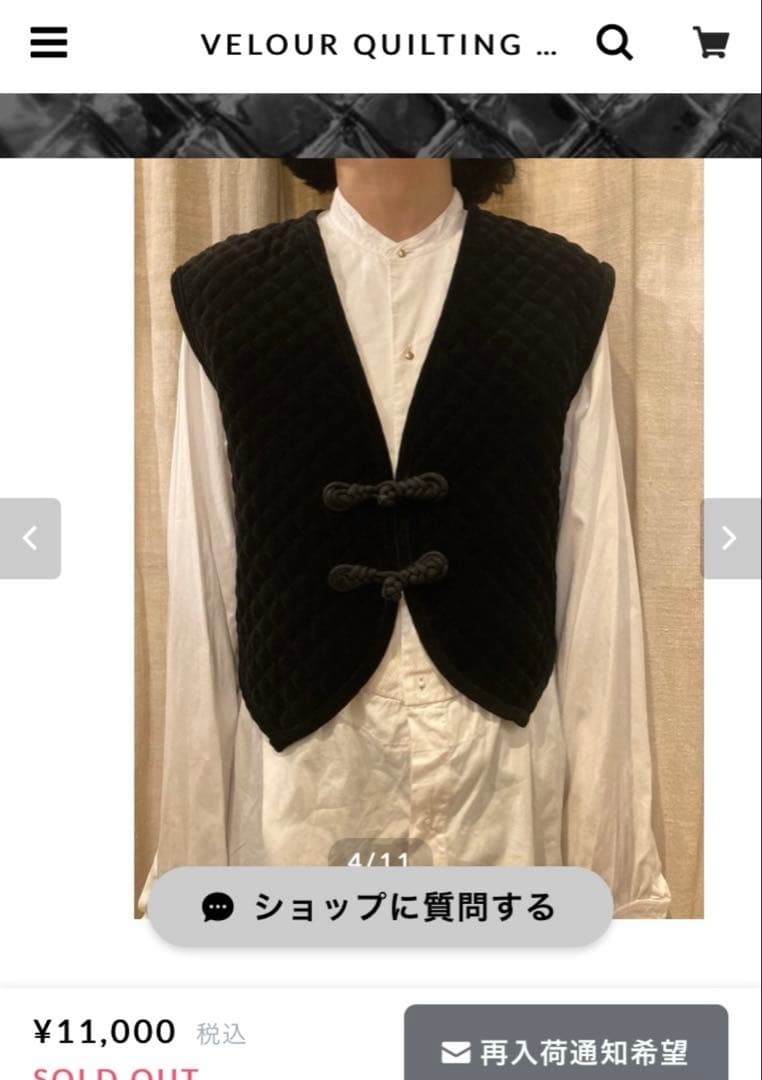The width and height of the screenshot is (762, 1080).
Task: Open the hamburger menu
Action: [48, 43]
